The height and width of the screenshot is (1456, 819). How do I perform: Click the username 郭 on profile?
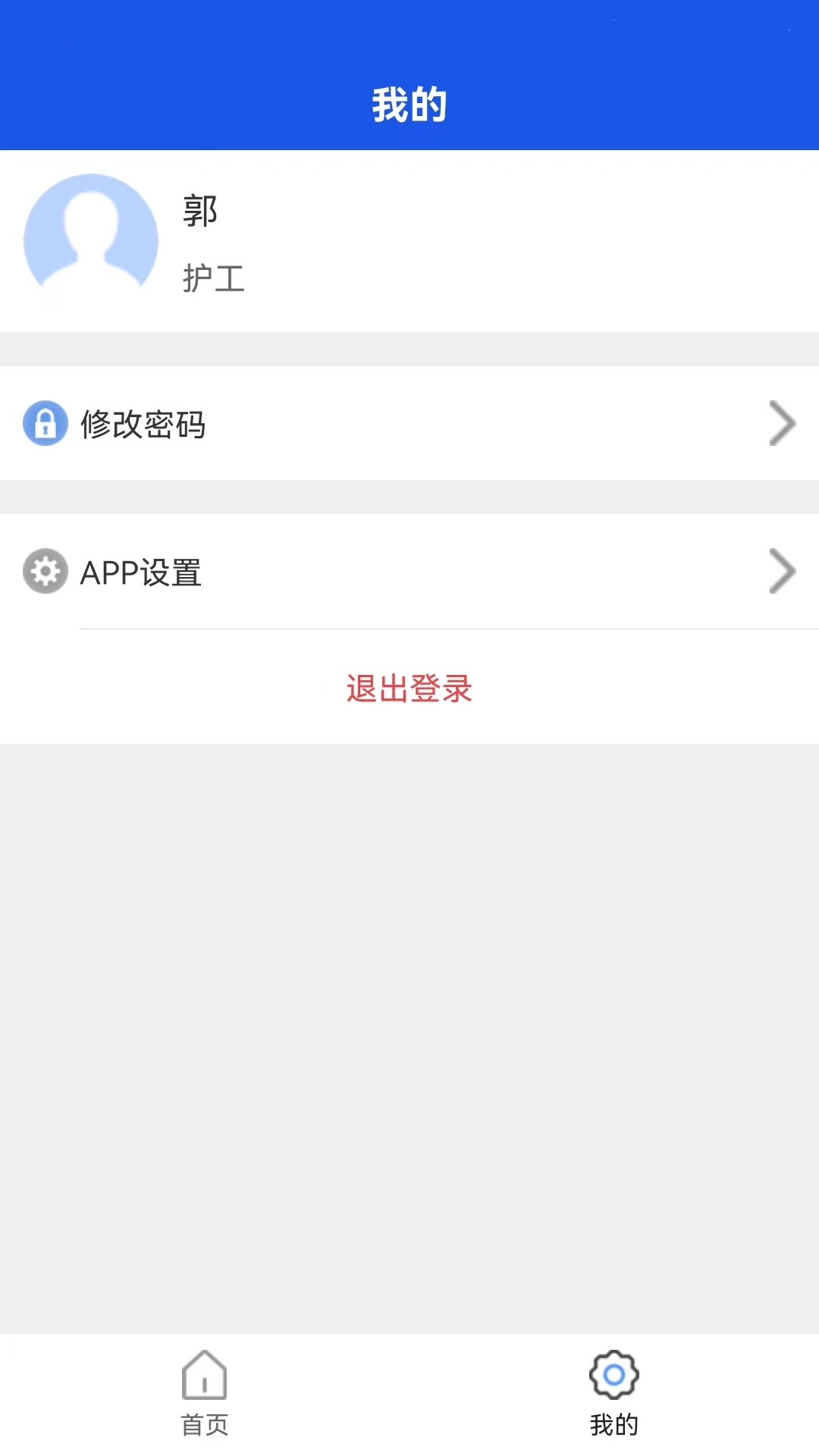pyautogui.click(x=200, y=211)
